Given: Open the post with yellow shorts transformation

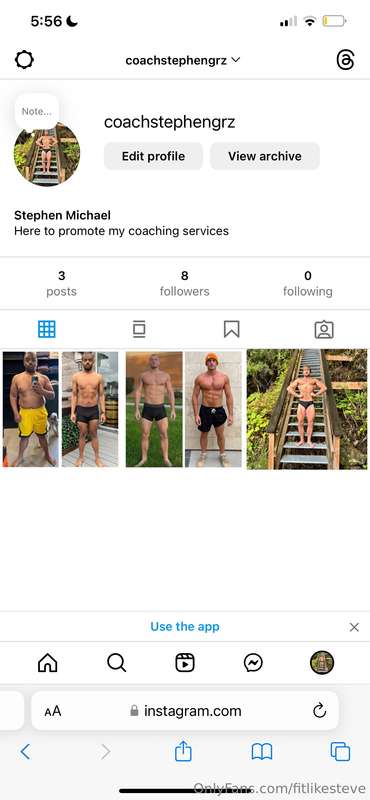Looking at the screenshot, I should pyautogui.click(x=61, y=409).
